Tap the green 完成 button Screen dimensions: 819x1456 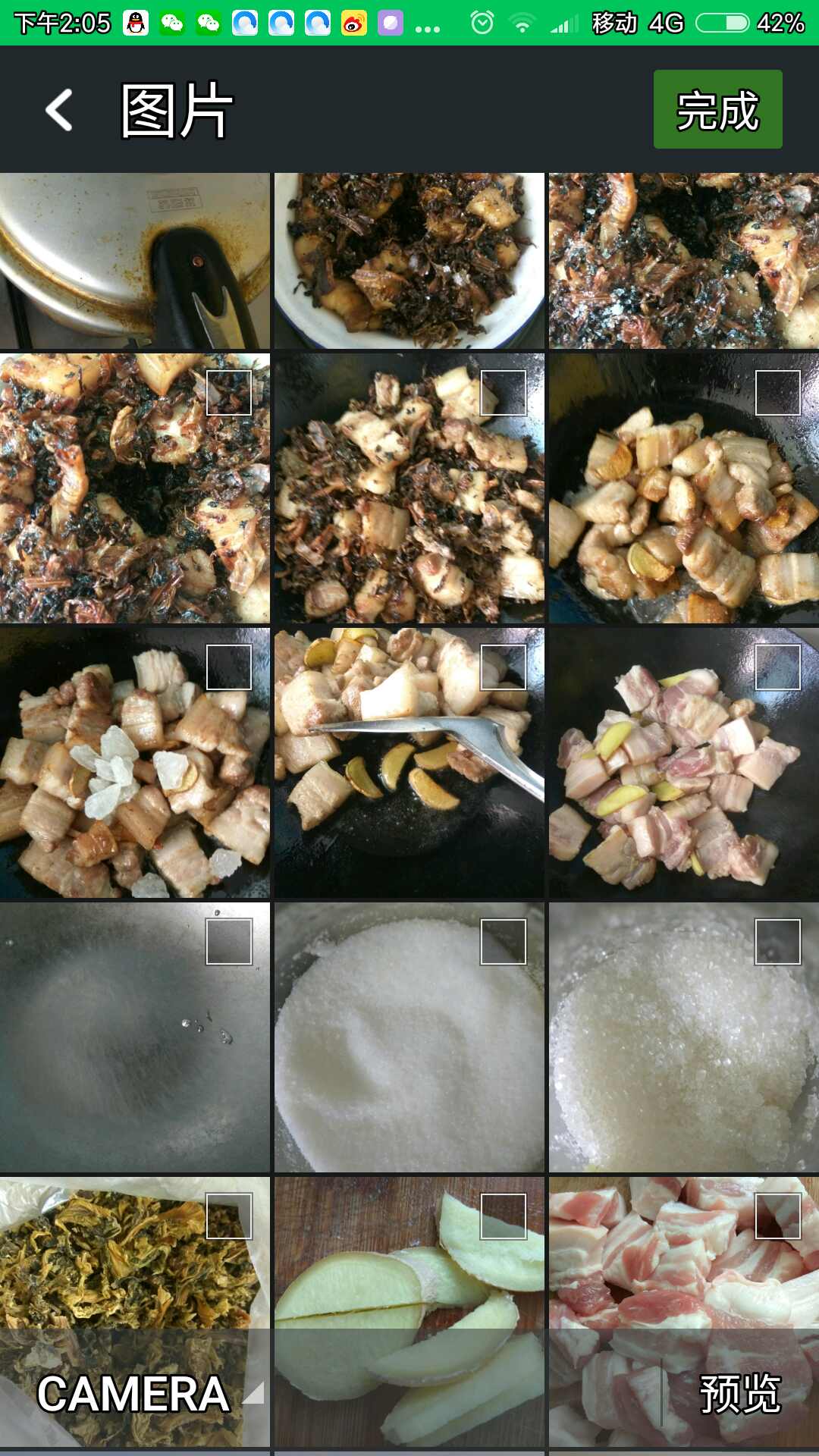click(717, 109)
